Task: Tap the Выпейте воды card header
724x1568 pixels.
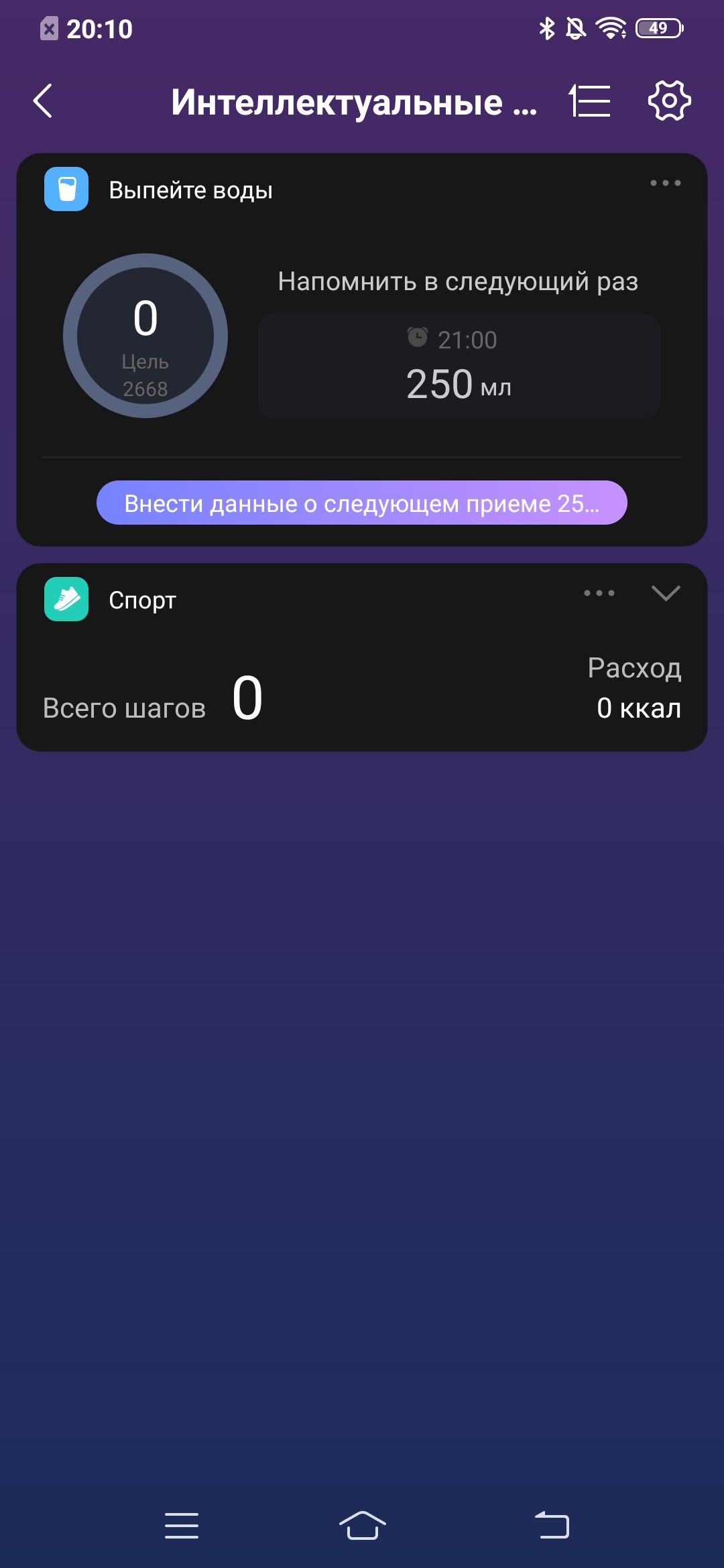Action: 190,190
